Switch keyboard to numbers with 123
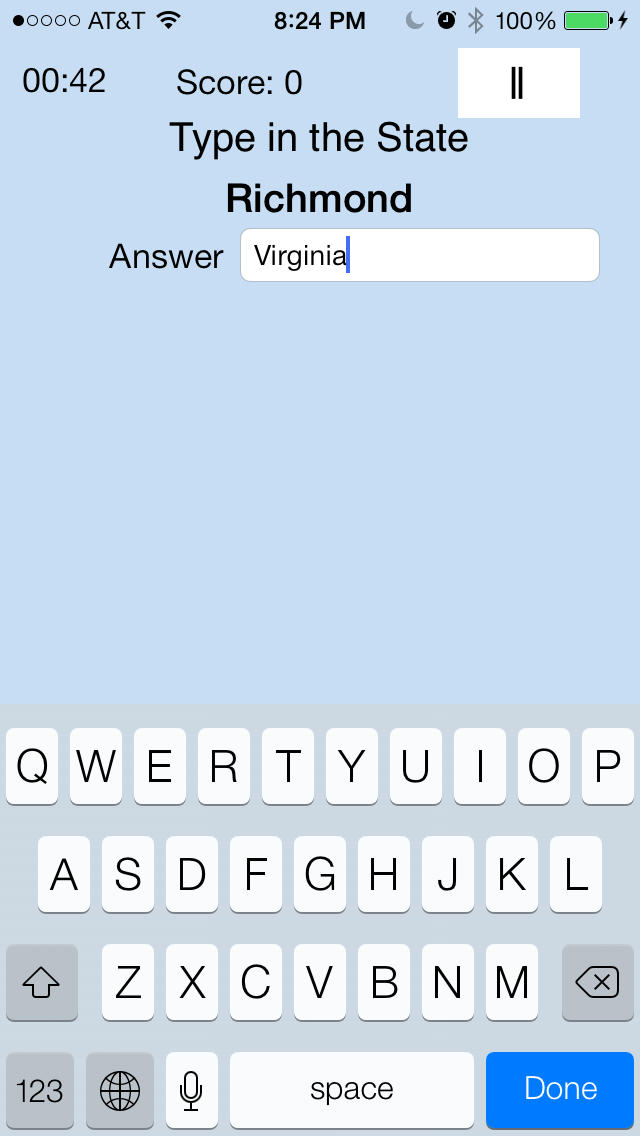Image resolution: width=640 pixels, height=1136 pixels. point(40,1090)
